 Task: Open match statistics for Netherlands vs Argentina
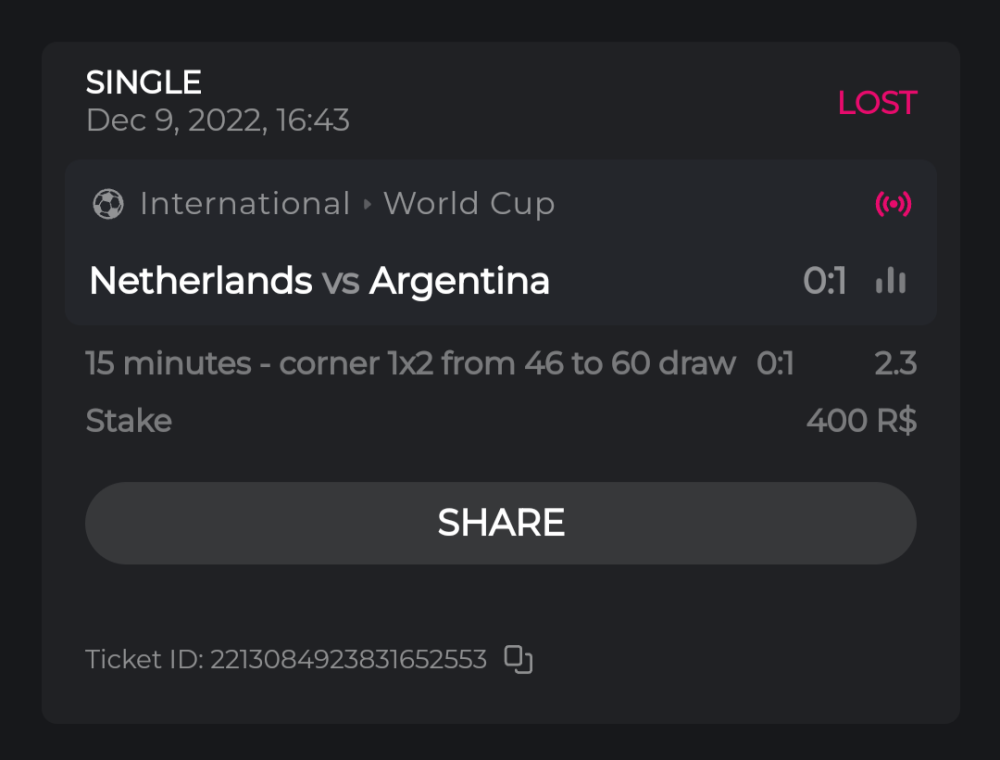point(890,281)
